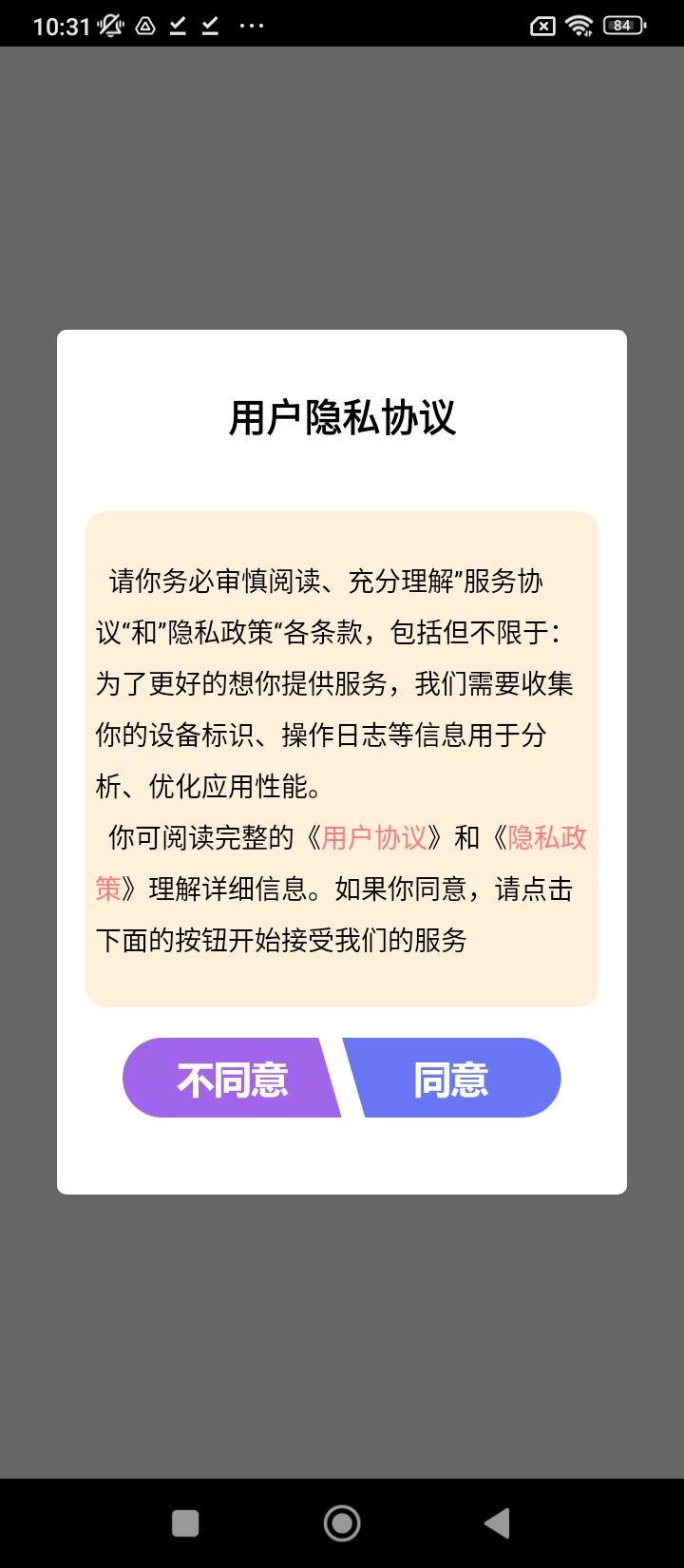Image resolution: width=684 pixels, height=1568 pixels.
Task: Tap the muted notifications icon in status bar
Action: (110, 26)
